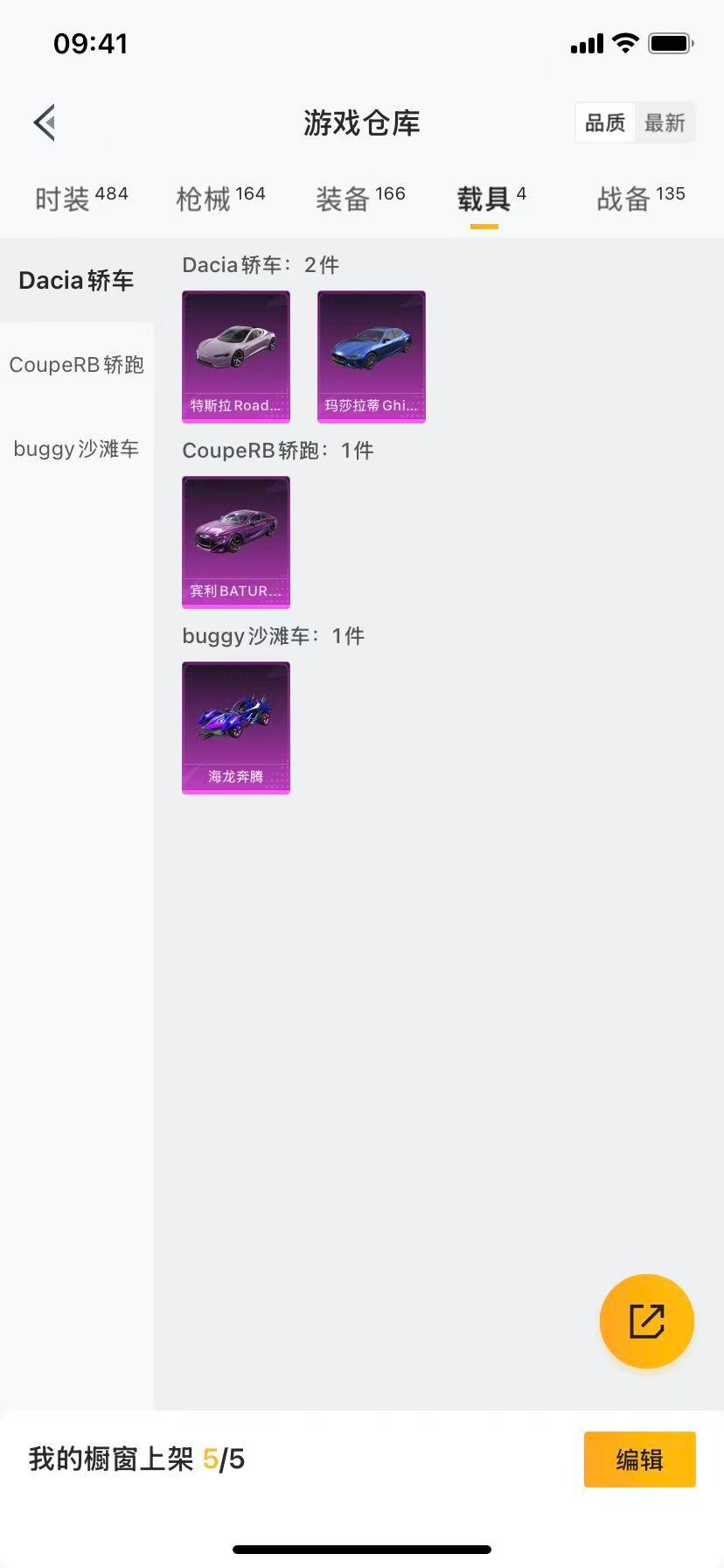Sort items by 品质 quality
724x1568 pixels.
(x=604, y=122)
